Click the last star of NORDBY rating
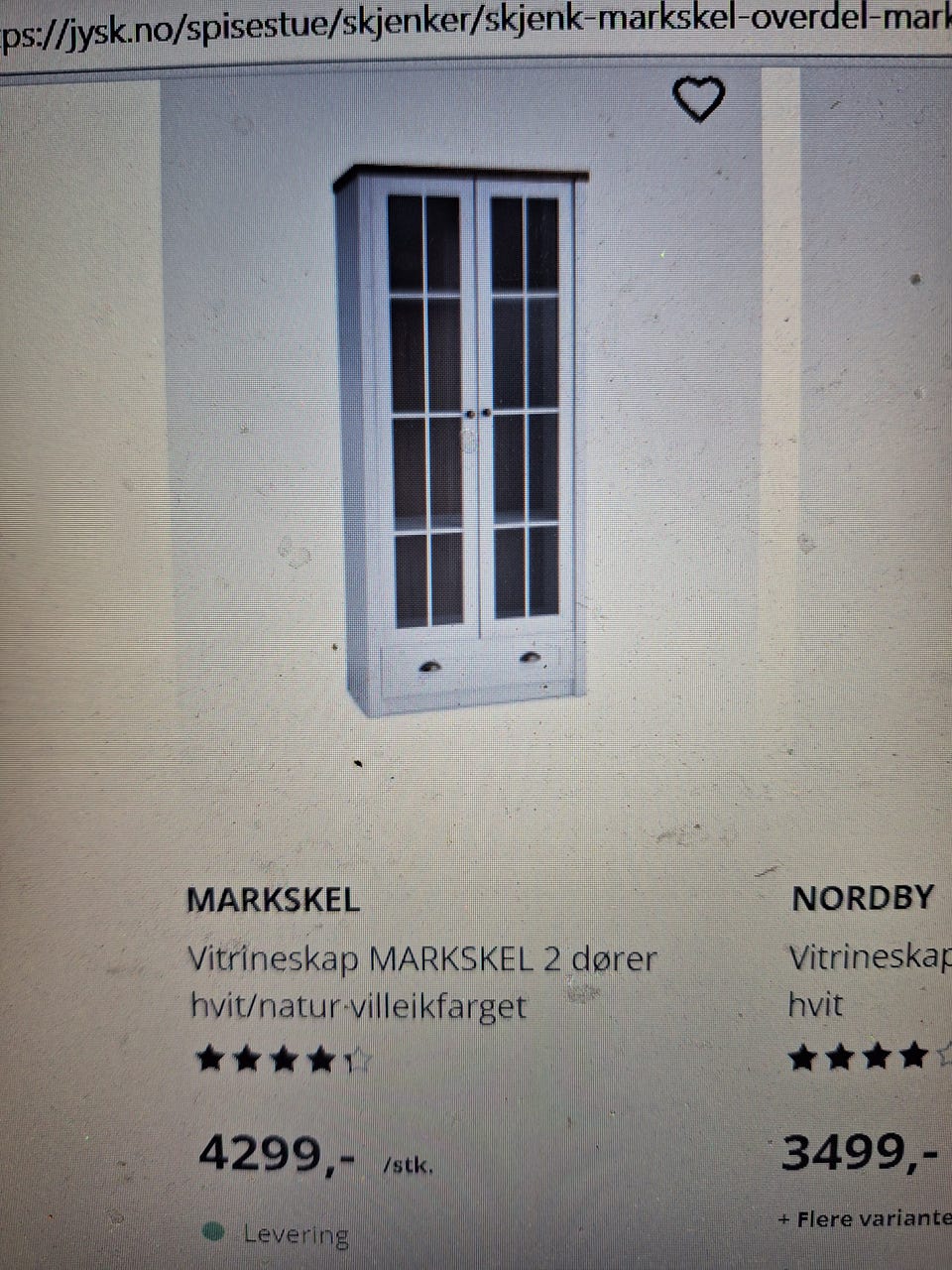Image resolution: width=952 pixels, height=1270 pixels. (947, 1054)
